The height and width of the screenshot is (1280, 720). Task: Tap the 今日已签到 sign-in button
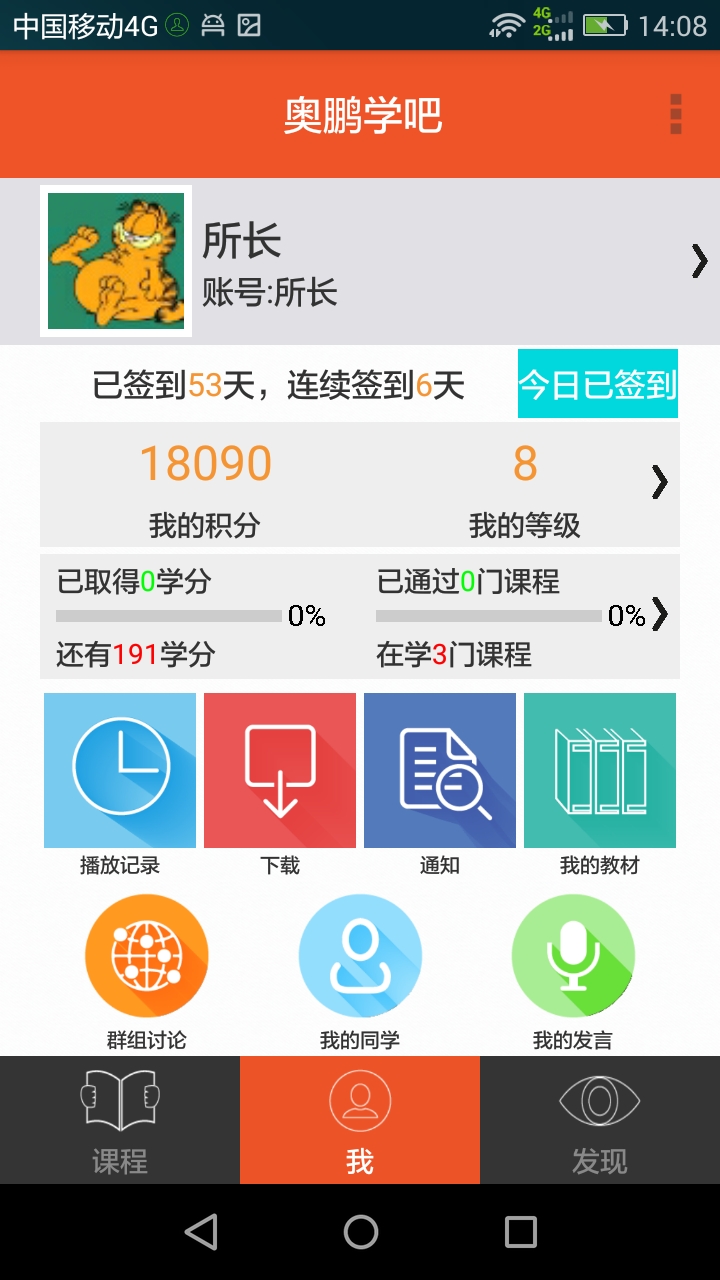(596, 384)
